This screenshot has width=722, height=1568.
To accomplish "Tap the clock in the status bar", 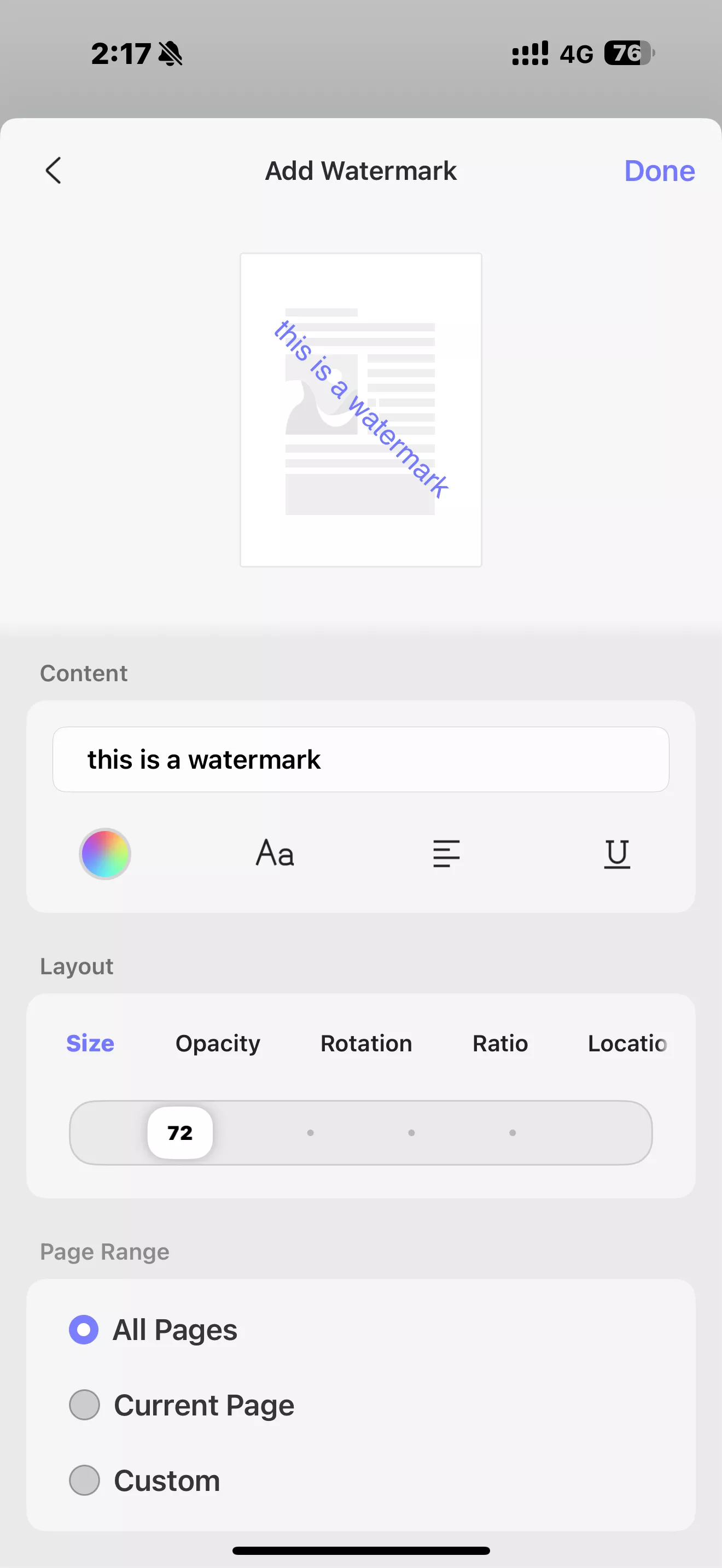I will (x=121, y=54).
